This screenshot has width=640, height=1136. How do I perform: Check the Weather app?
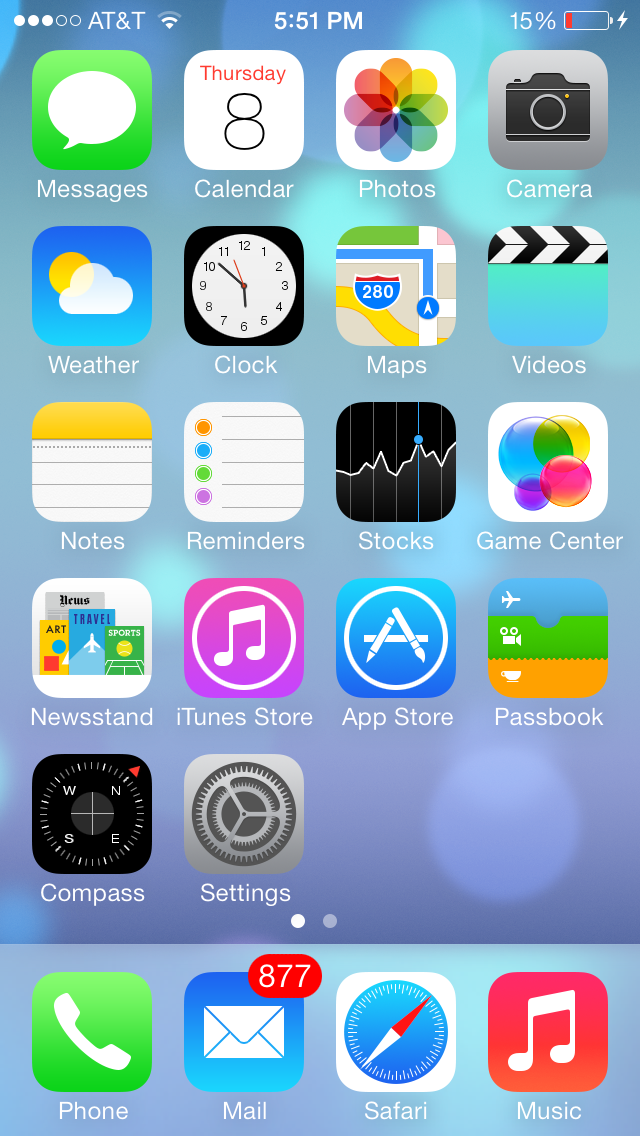(x=92, y=286)
